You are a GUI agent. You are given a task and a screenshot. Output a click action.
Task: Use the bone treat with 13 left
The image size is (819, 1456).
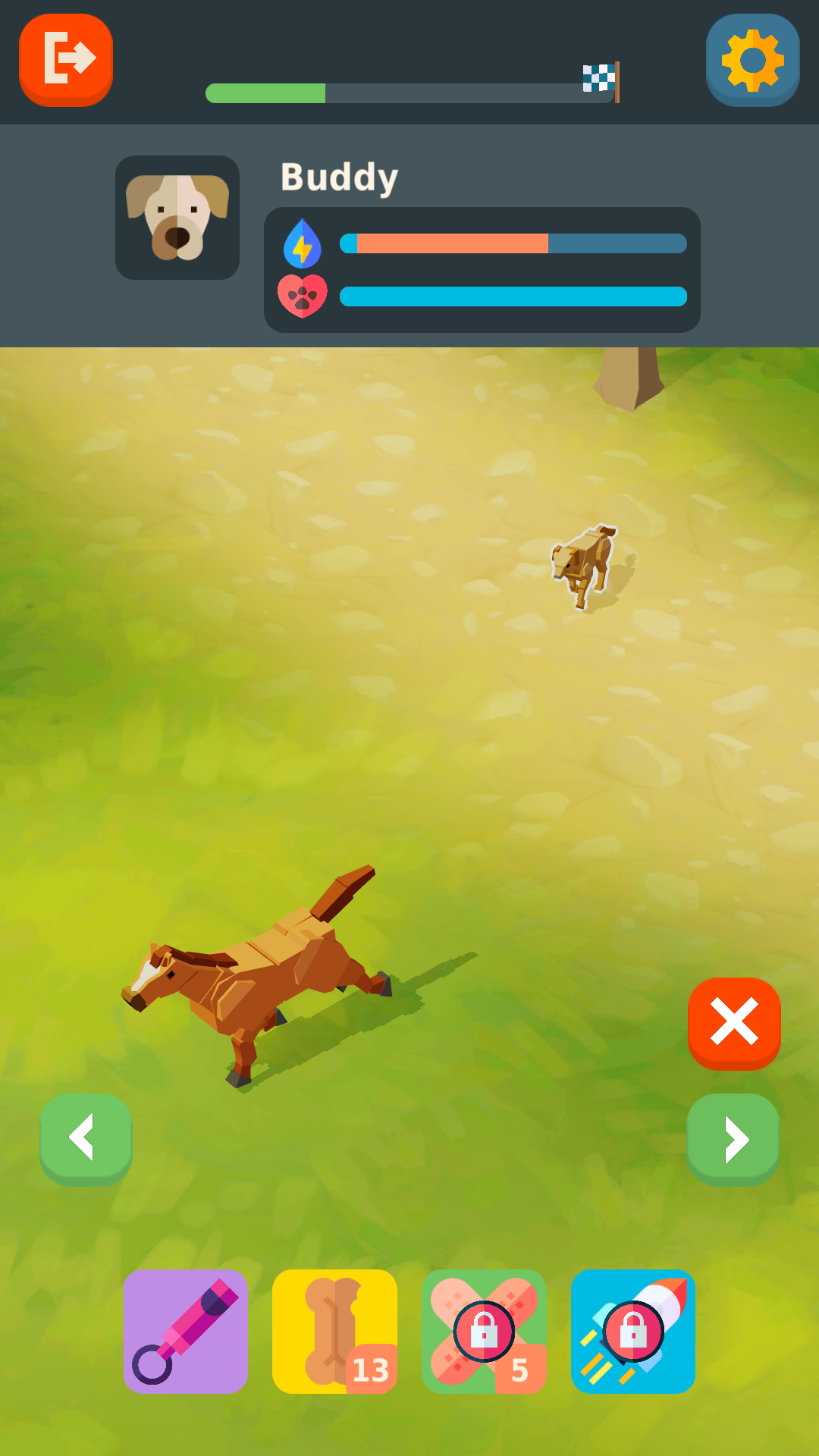click(x=334, y=1332)
